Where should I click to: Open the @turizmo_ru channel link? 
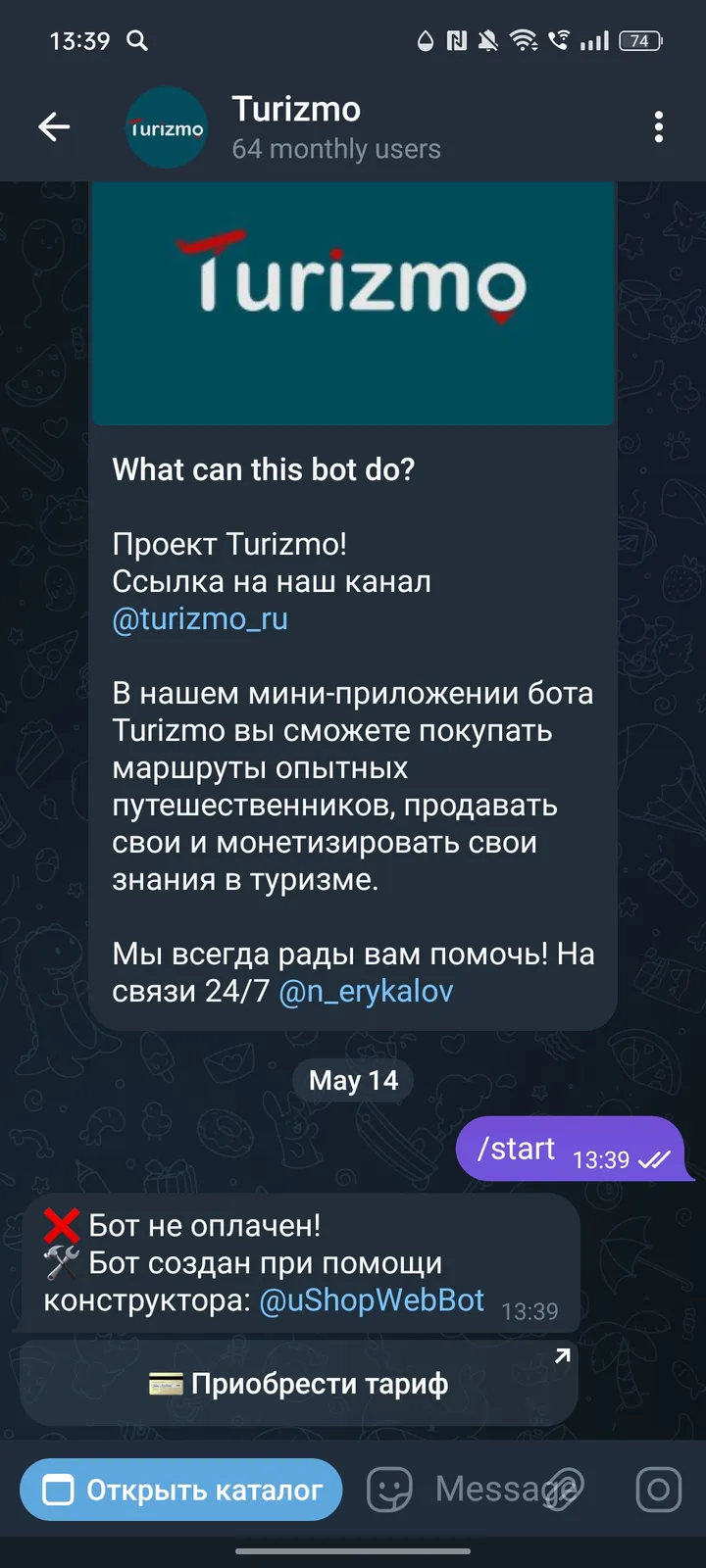200,618
